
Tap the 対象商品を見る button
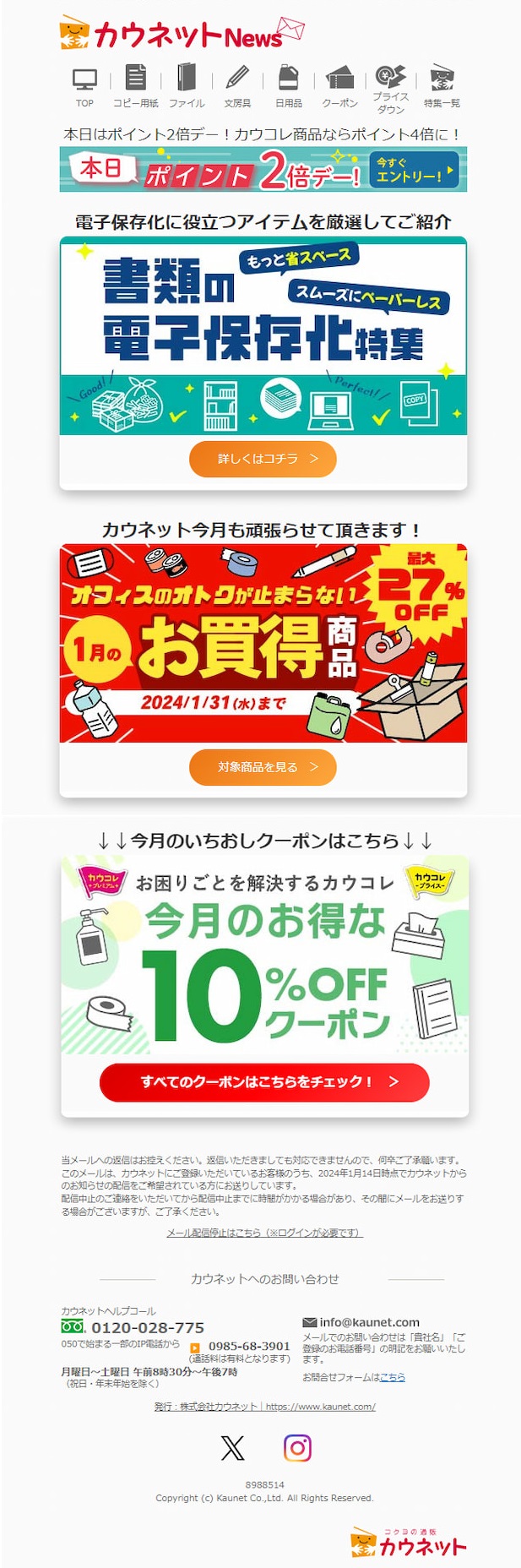pos(263,767)
